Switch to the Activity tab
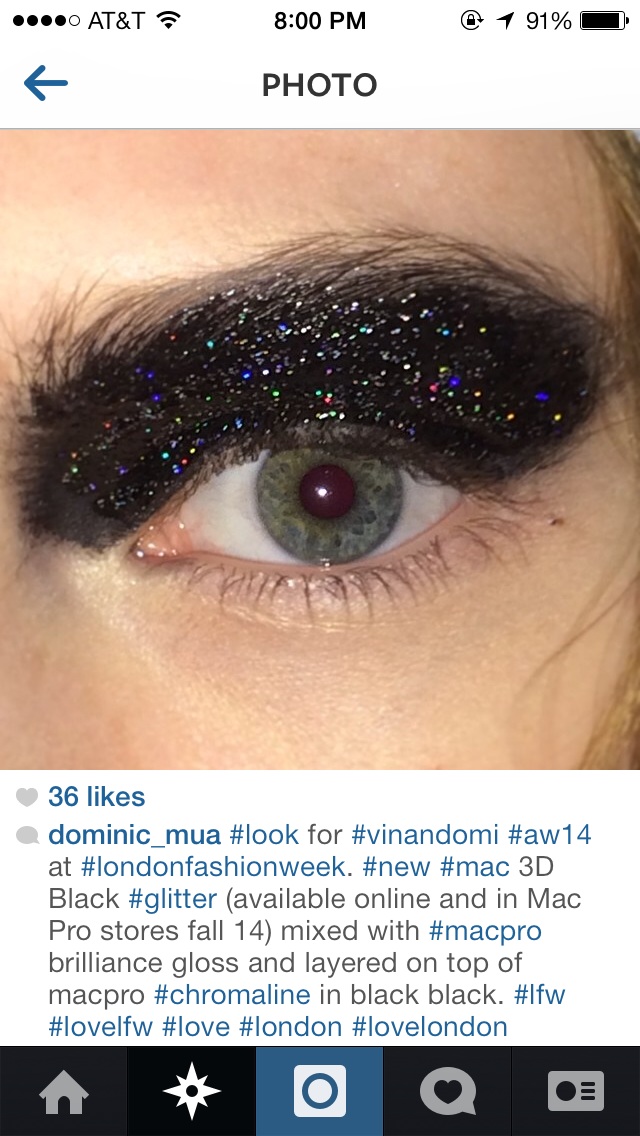Viewport: 640px width, 1136px height. (448, 1091)
